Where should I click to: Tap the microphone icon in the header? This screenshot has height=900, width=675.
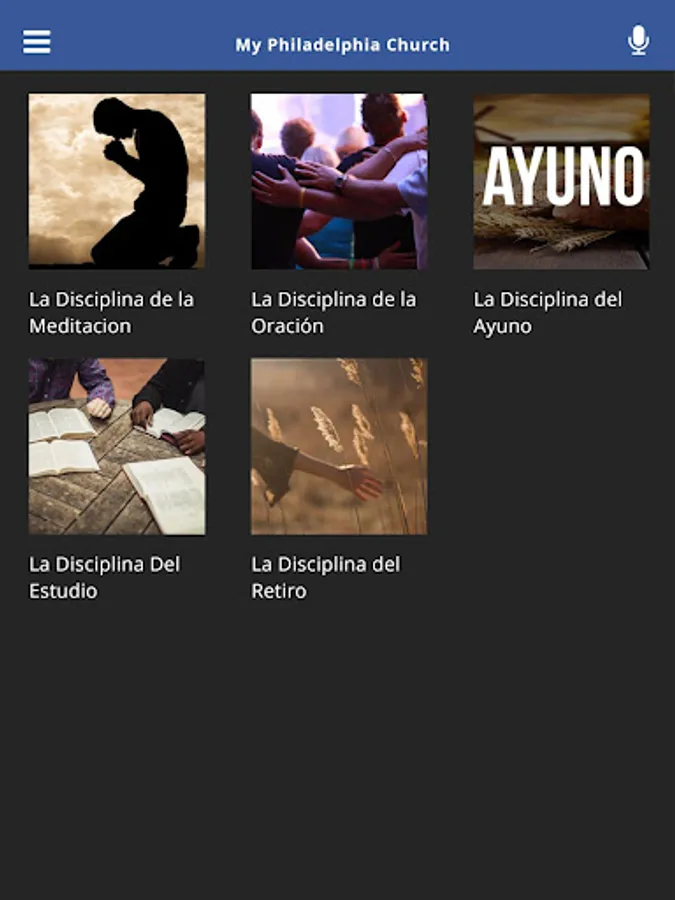(x=638, y=41)
